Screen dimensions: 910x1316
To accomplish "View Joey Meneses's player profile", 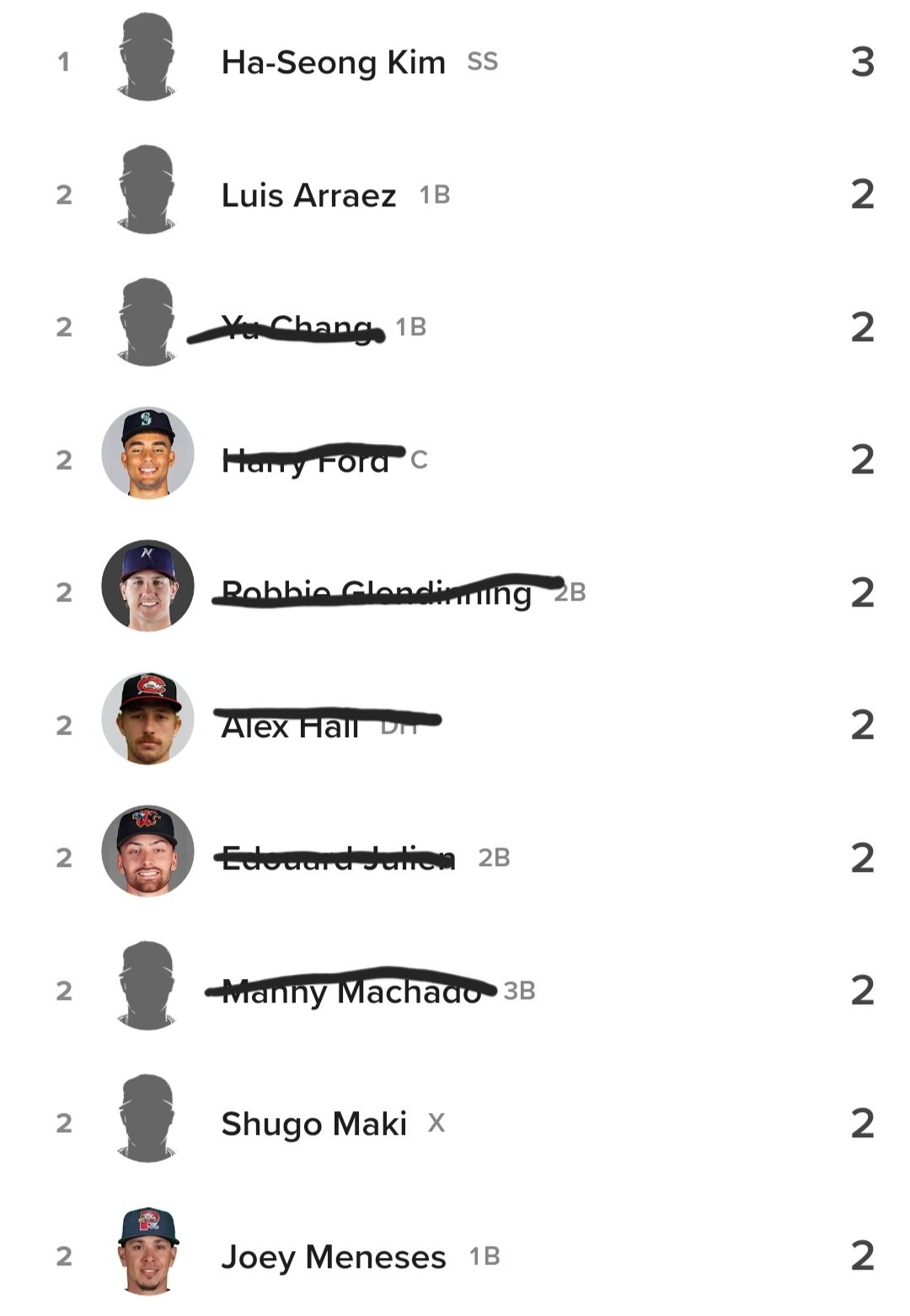I will 333,1257.
